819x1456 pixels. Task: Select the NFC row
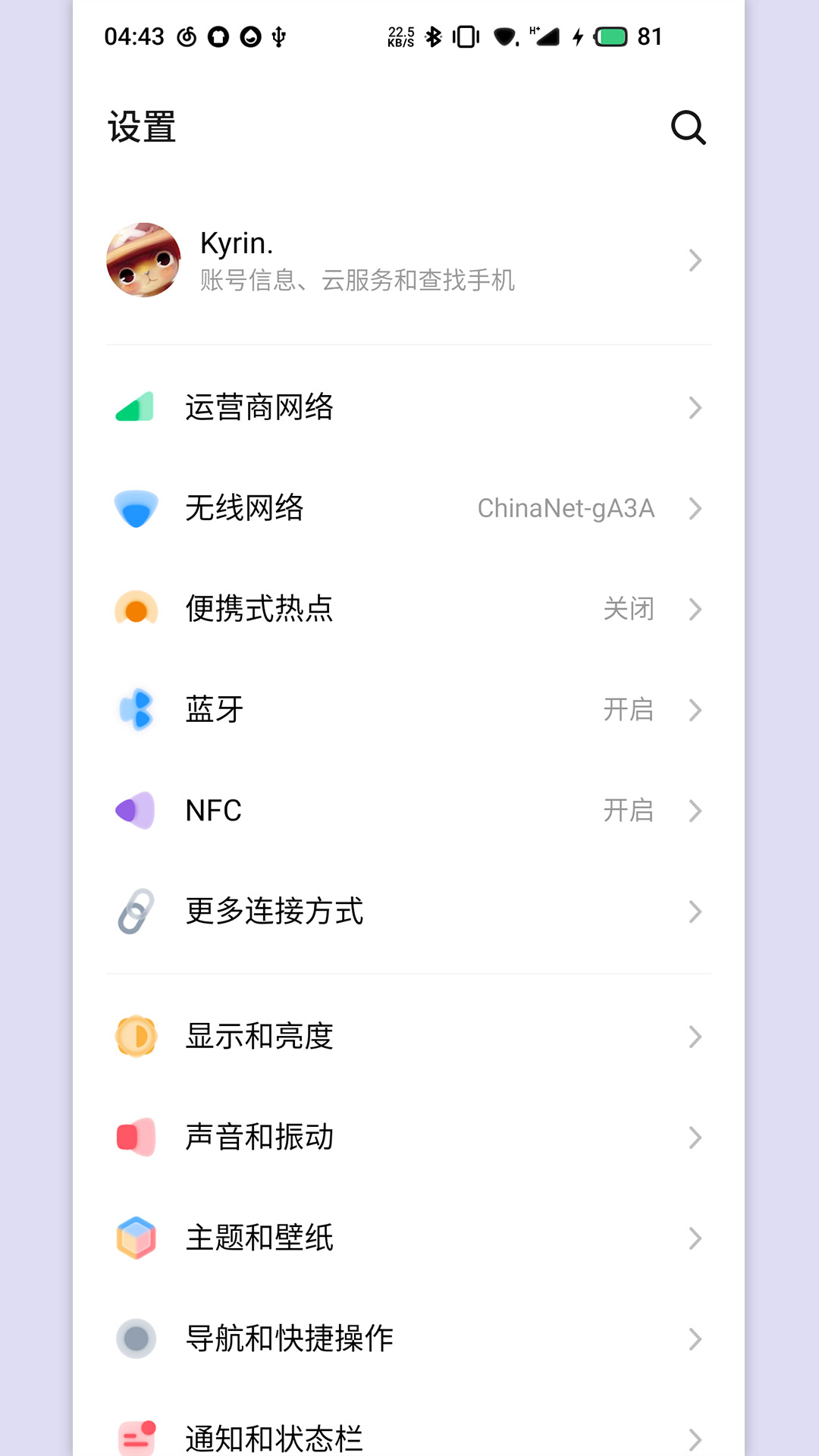tap(408, 811)
